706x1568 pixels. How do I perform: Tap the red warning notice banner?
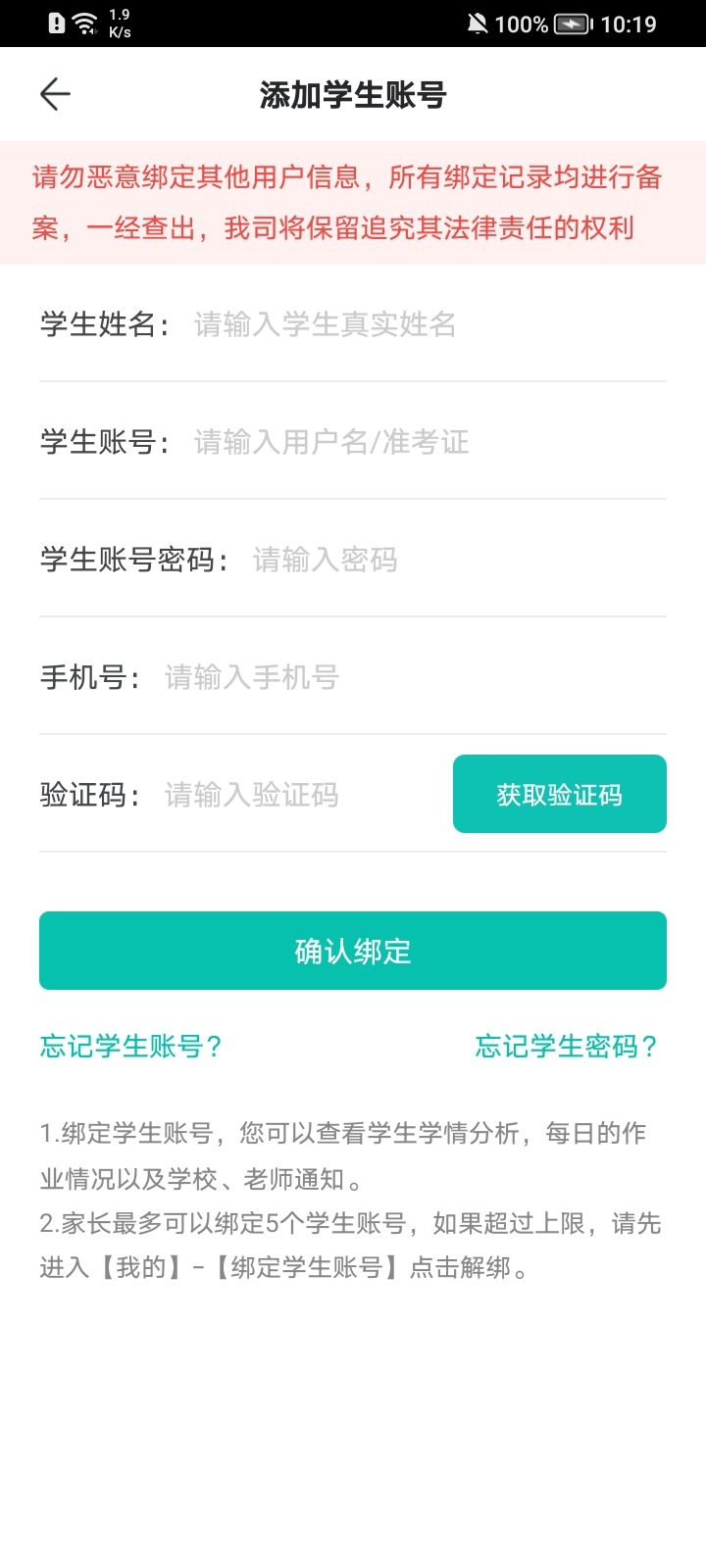point(353,203)
